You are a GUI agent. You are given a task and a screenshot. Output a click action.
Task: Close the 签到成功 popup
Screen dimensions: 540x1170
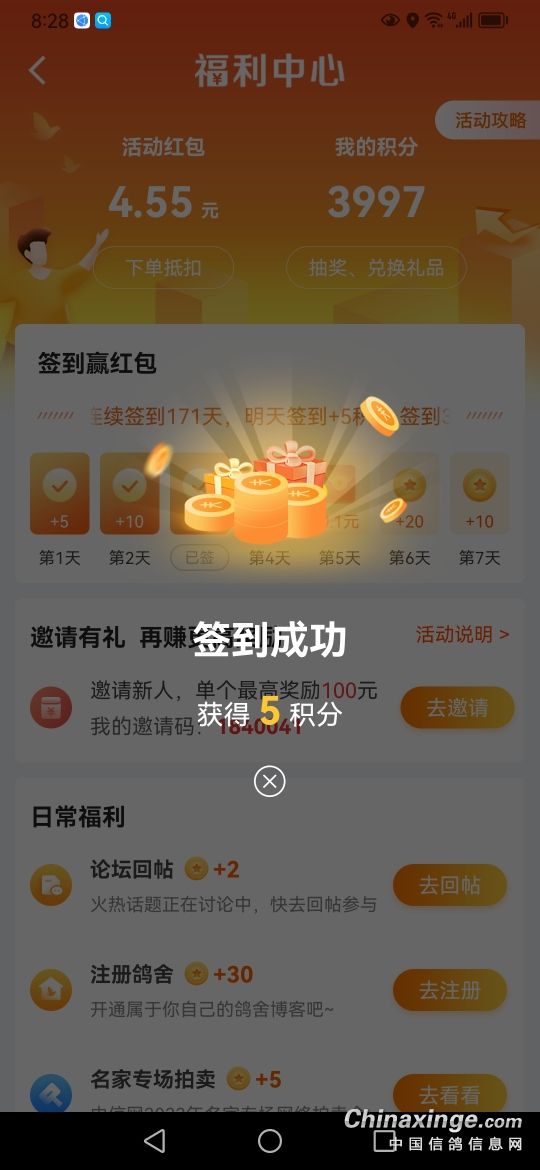269,781
